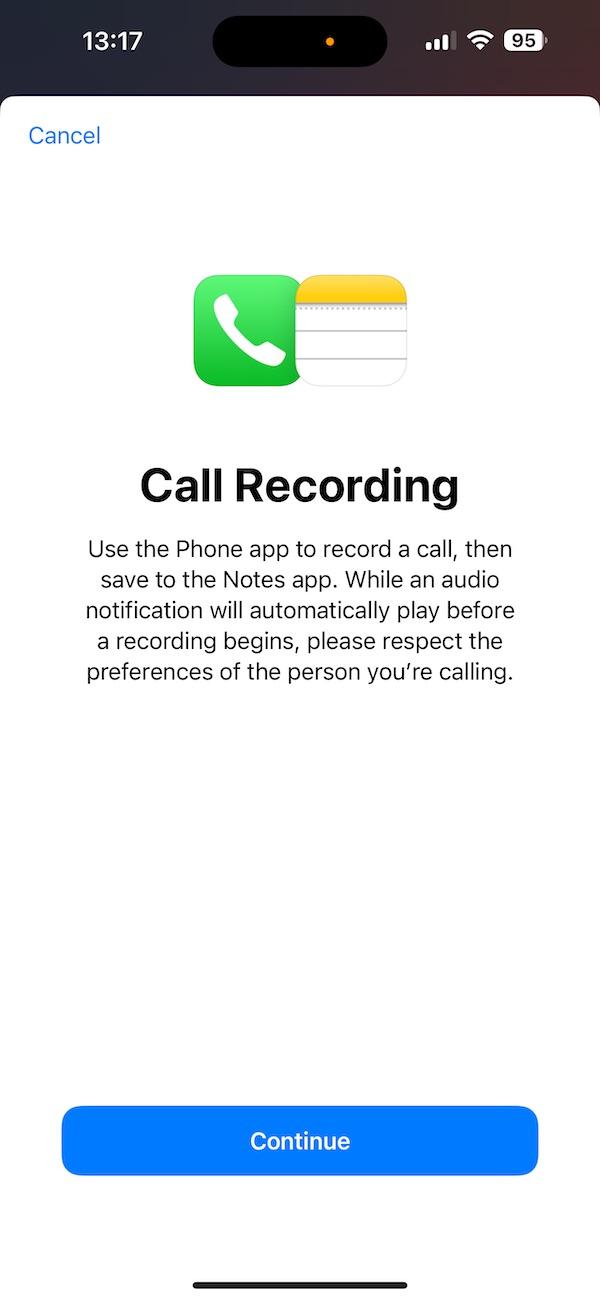Cancel the Call Recording intro sheet
600x1300 pixels.
tap(65, 136)
